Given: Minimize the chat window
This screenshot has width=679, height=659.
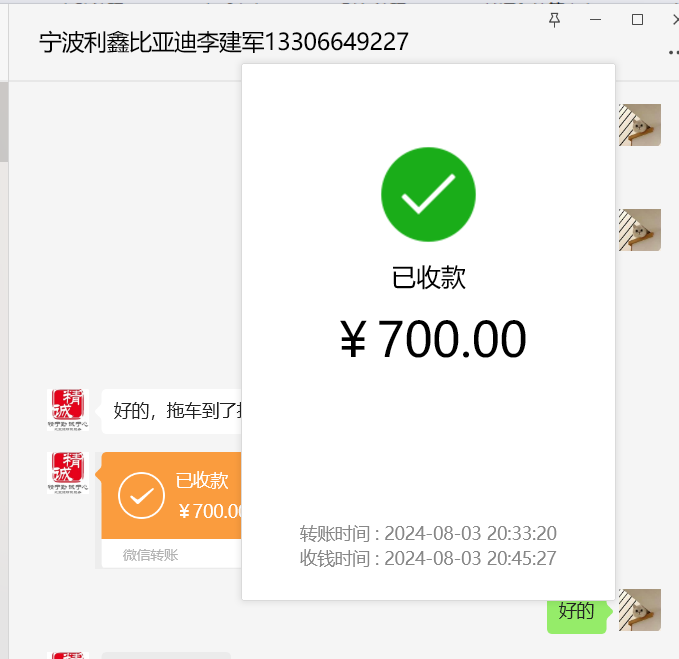Looking at the screenshot, I should [x=596, y=19].
